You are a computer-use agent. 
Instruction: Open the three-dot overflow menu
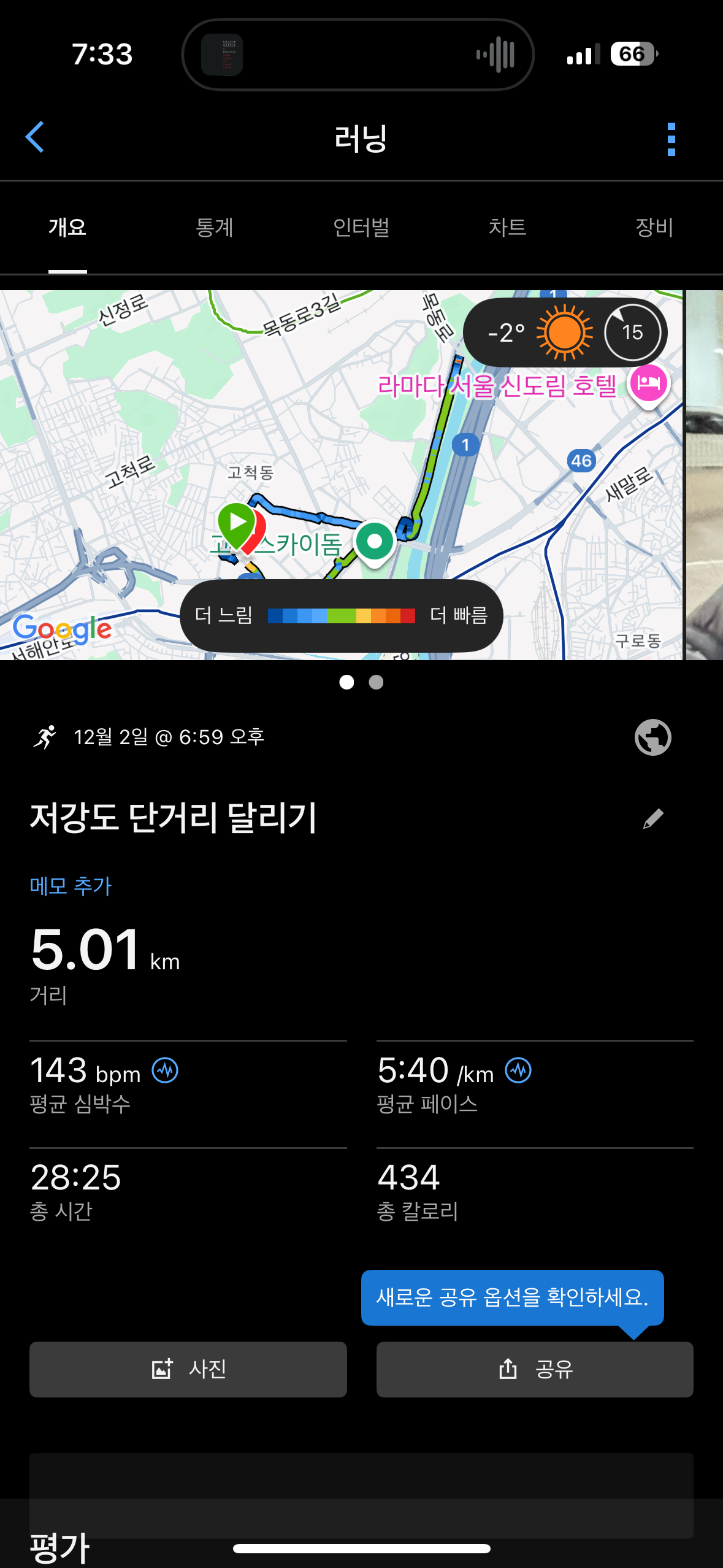671,138
